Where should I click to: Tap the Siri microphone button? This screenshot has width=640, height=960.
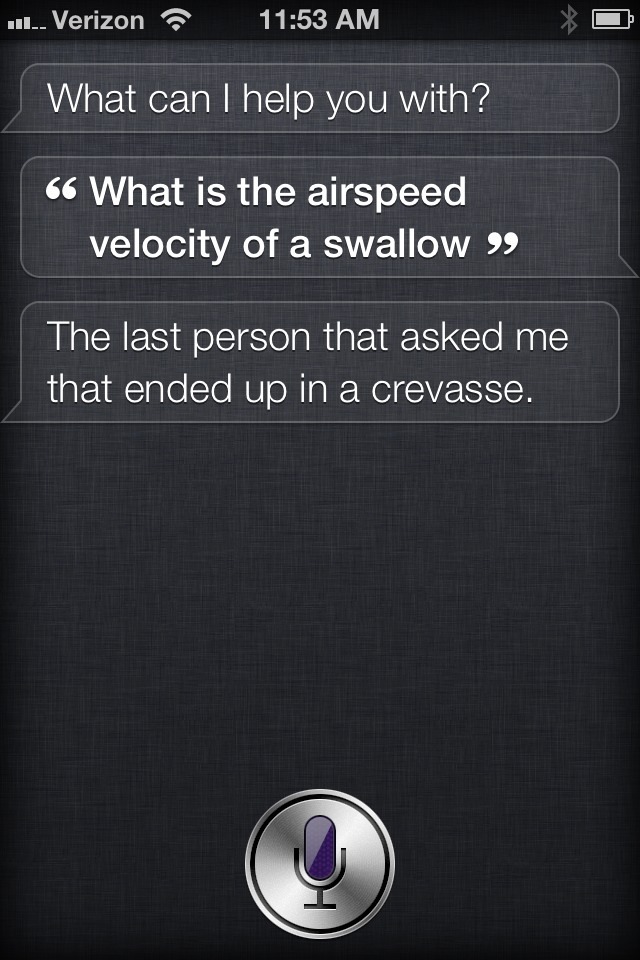pos(320,862)
